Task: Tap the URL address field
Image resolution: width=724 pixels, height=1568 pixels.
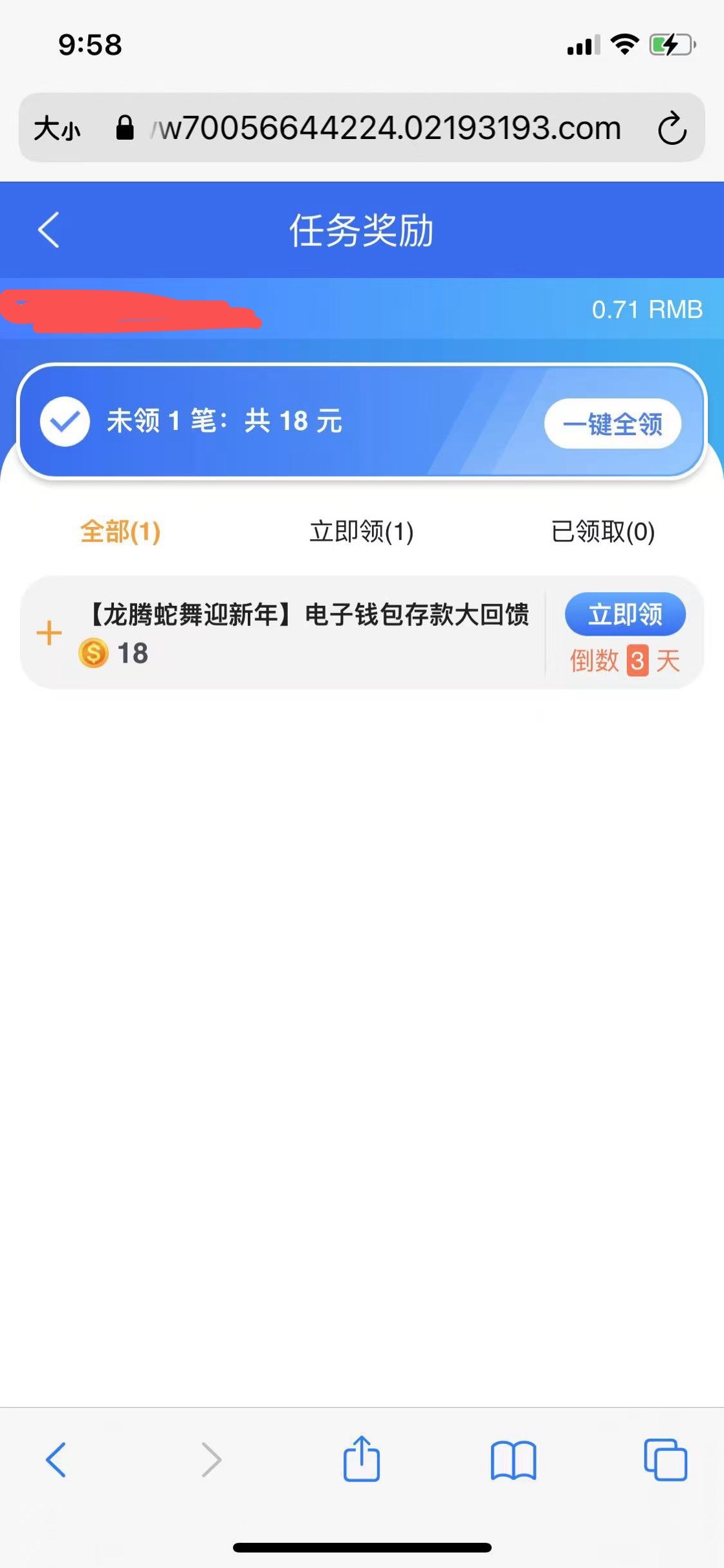Action: pos(369,128)
